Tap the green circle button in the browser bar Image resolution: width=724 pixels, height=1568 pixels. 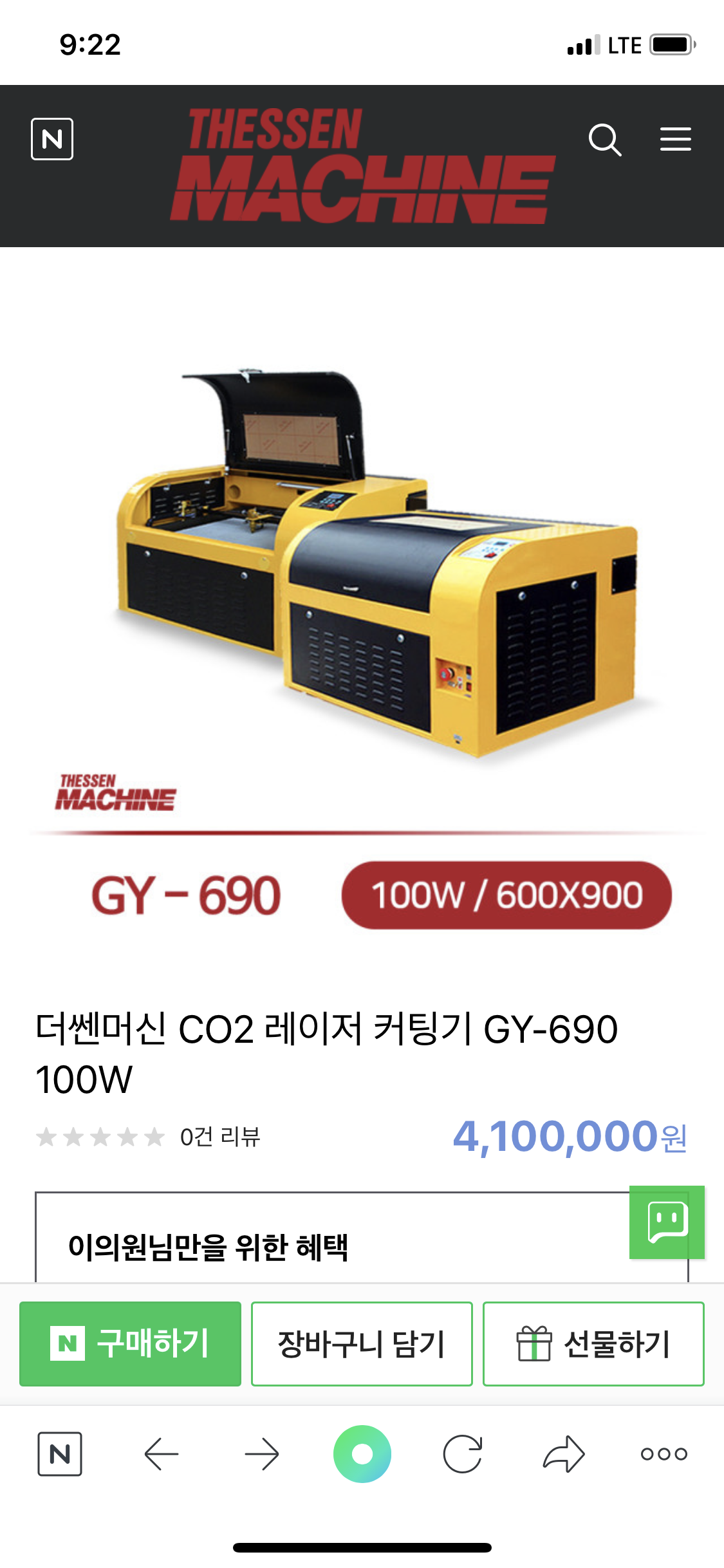362,1453
